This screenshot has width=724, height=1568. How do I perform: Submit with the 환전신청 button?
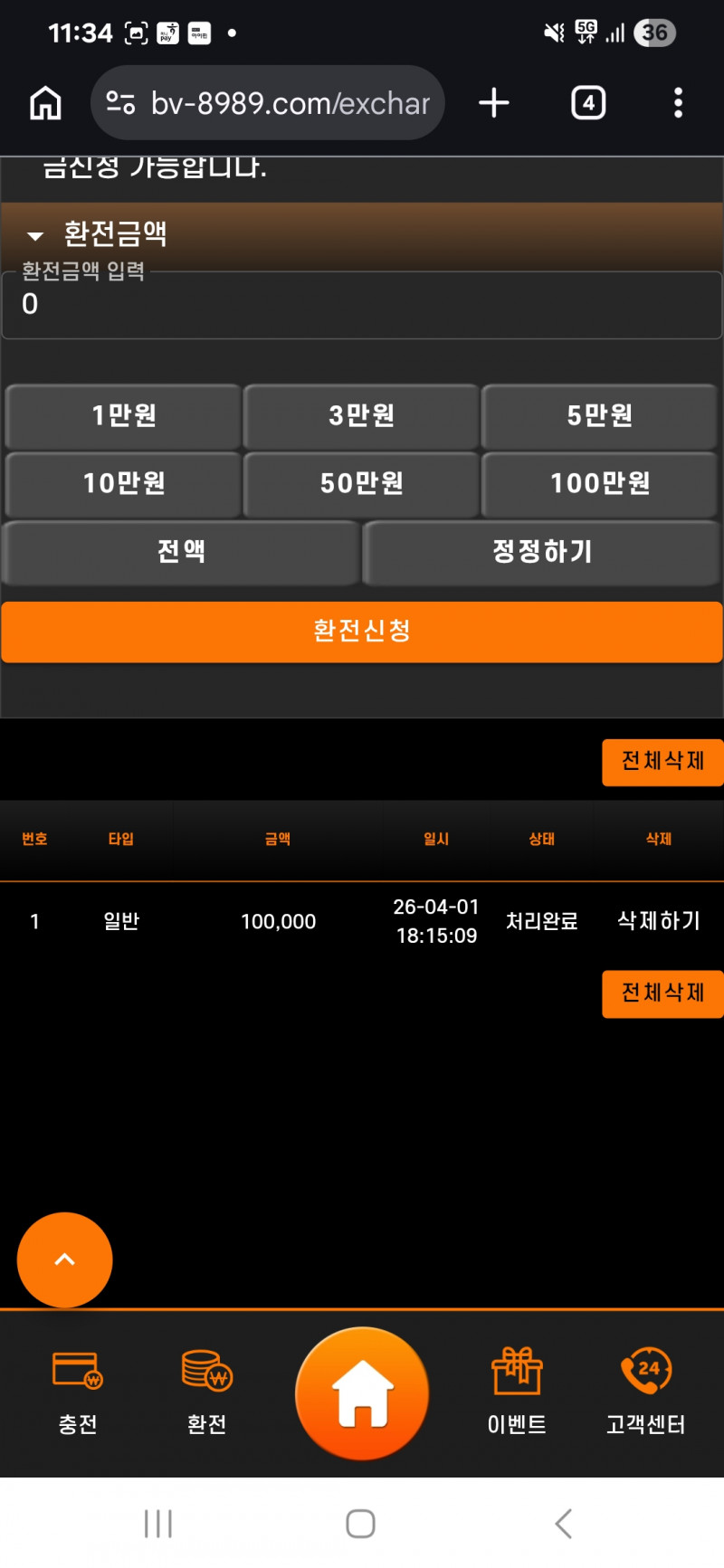(362, 632)
